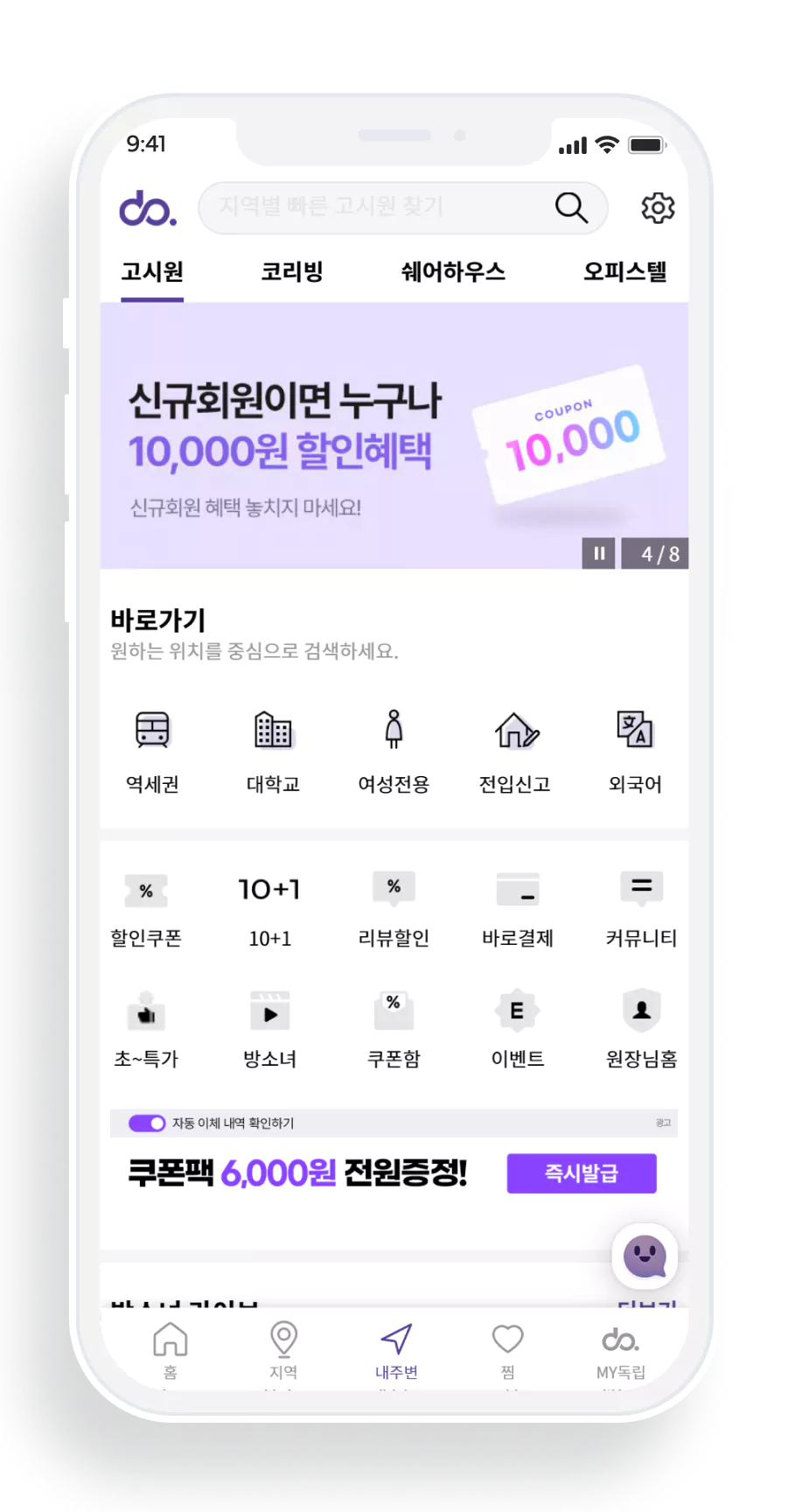Switch to the 코리빙 tab
This screenshot has height=1512, width=795.
tap(292, 272)
